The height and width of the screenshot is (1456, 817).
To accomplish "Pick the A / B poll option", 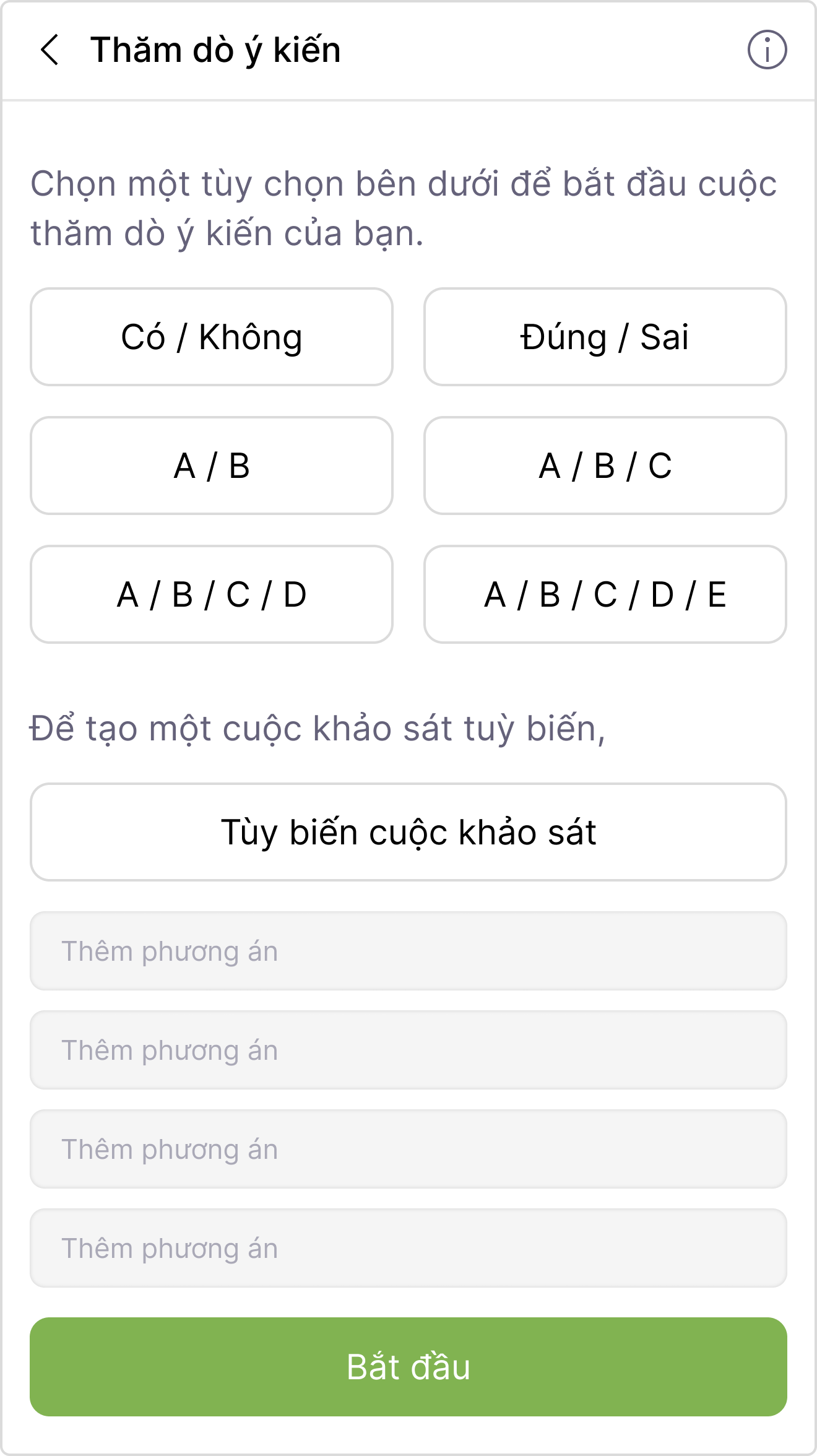I will [x=212, y=466].
